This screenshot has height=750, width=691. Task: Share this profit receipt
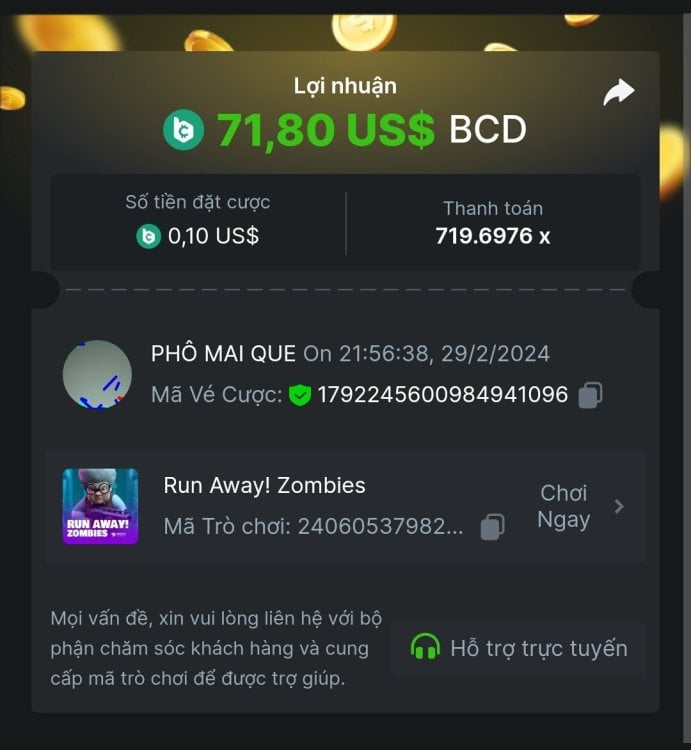point(619,93)
